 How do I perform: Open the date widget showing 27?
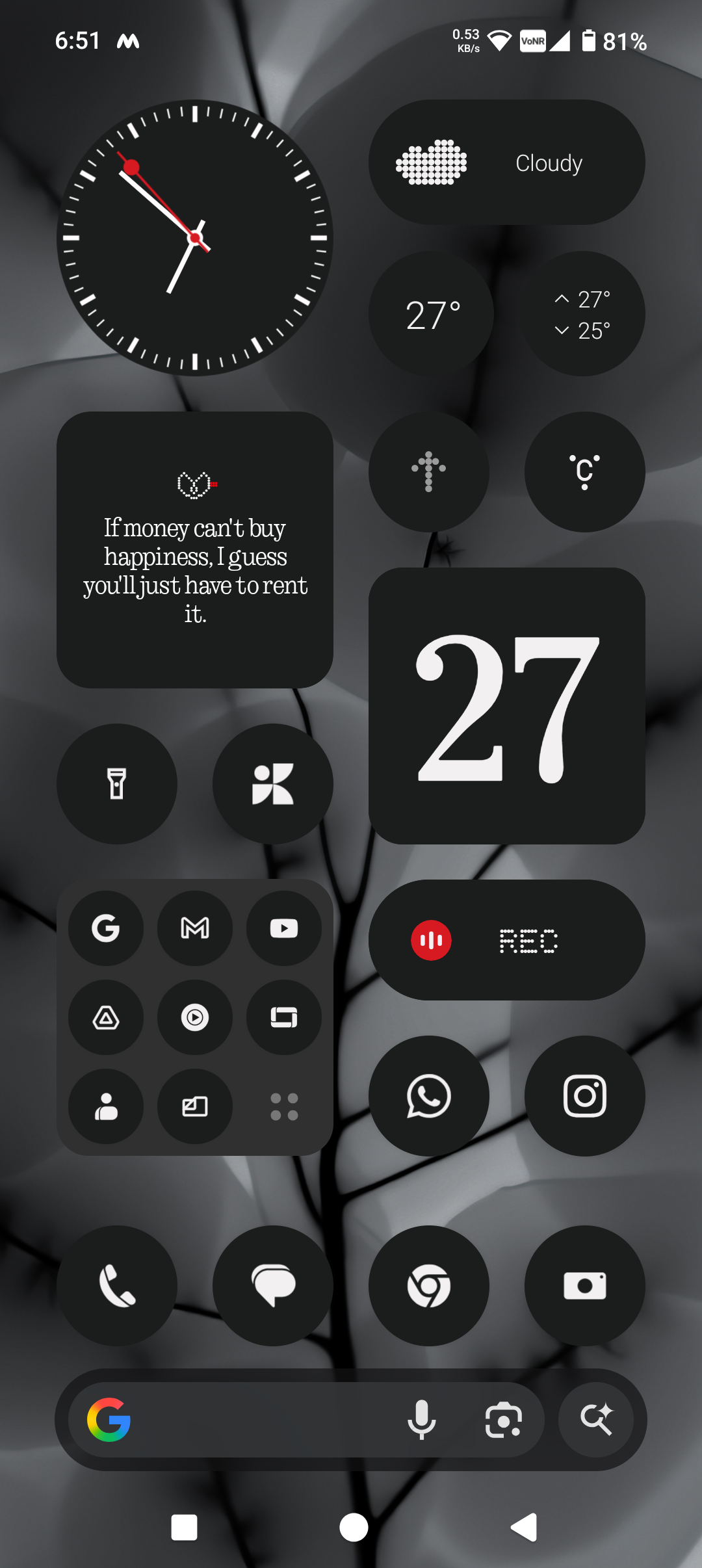506,706
